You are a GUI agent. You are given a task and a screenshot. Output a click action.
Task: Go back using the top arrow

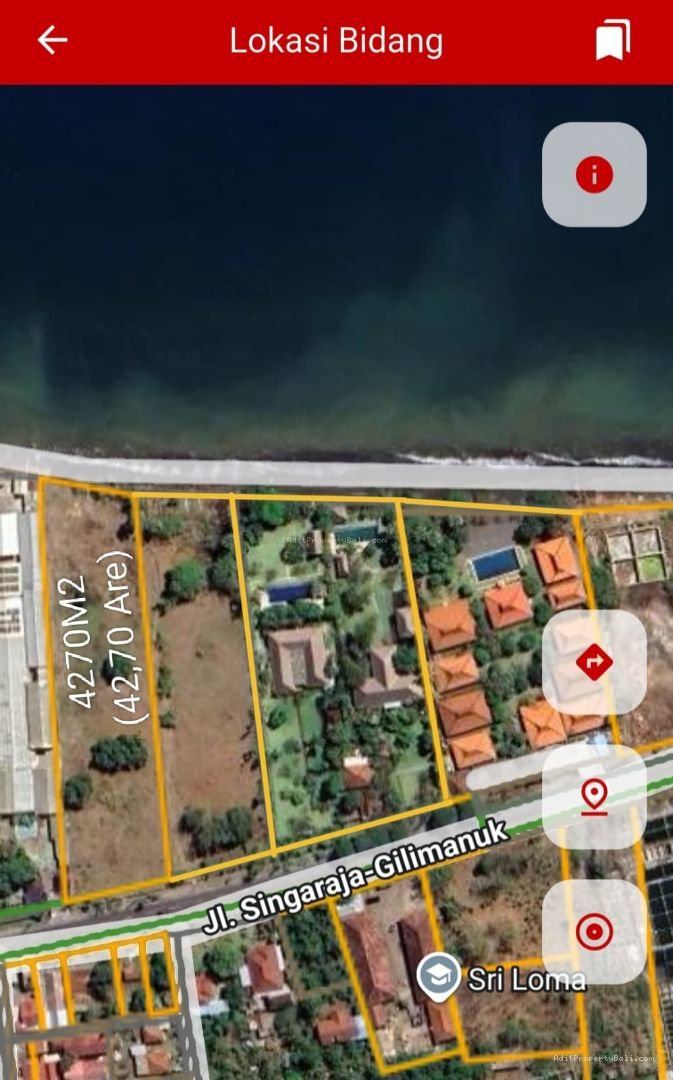pyautogui.click(x=52, y=40)
